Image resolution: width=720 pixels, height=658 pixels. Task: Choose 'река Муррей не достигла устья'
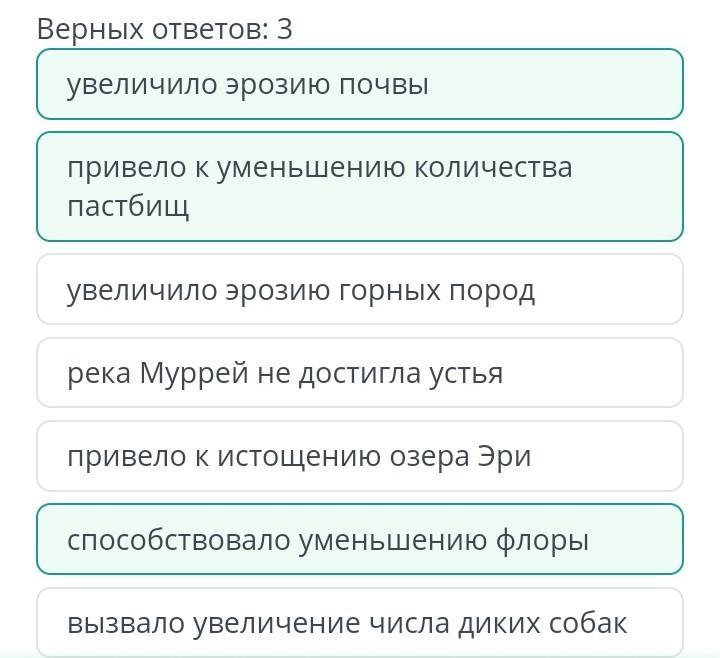360,372
